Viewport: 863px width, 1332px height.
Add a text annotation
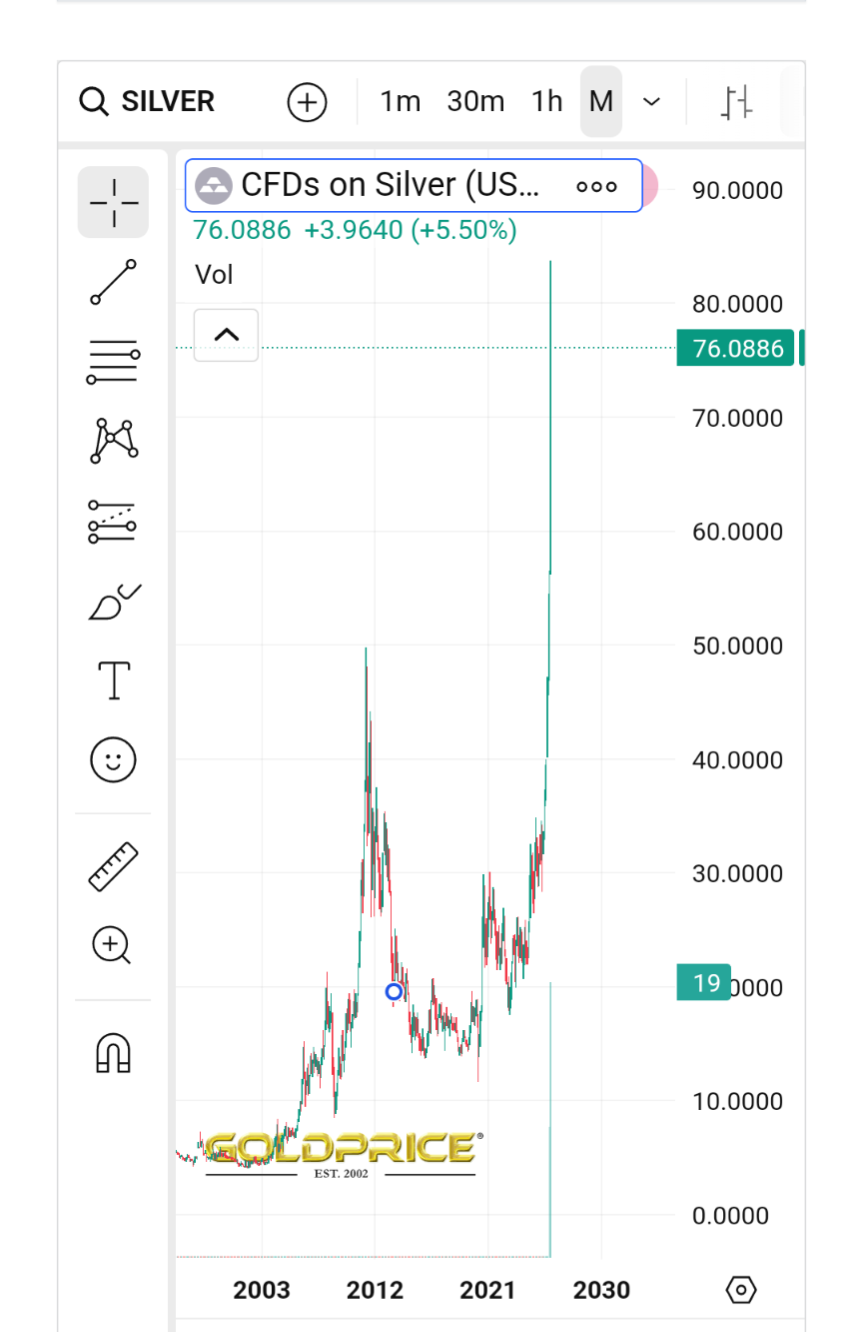113,681
